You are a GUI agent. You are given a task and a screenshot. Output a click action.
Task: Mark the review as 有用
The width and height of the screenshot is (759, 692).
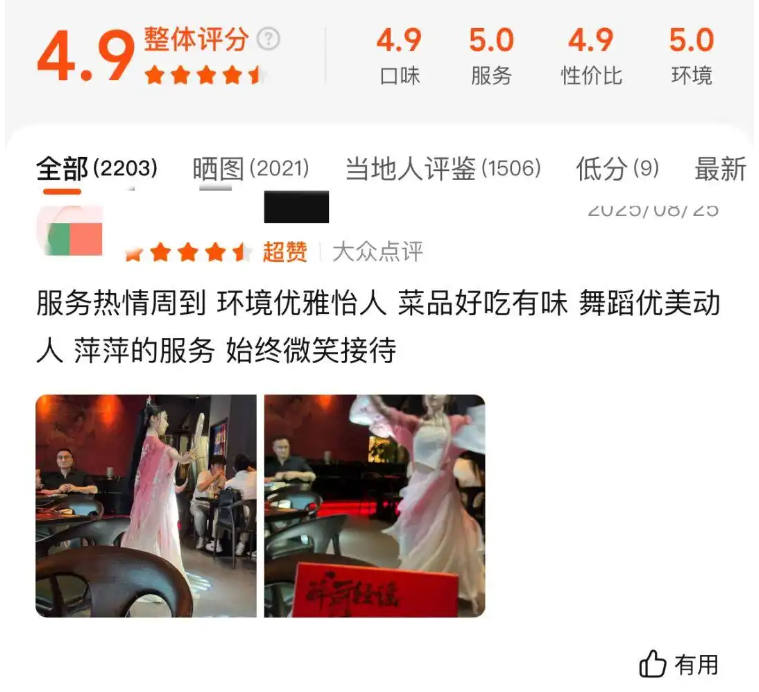[679, 664]
